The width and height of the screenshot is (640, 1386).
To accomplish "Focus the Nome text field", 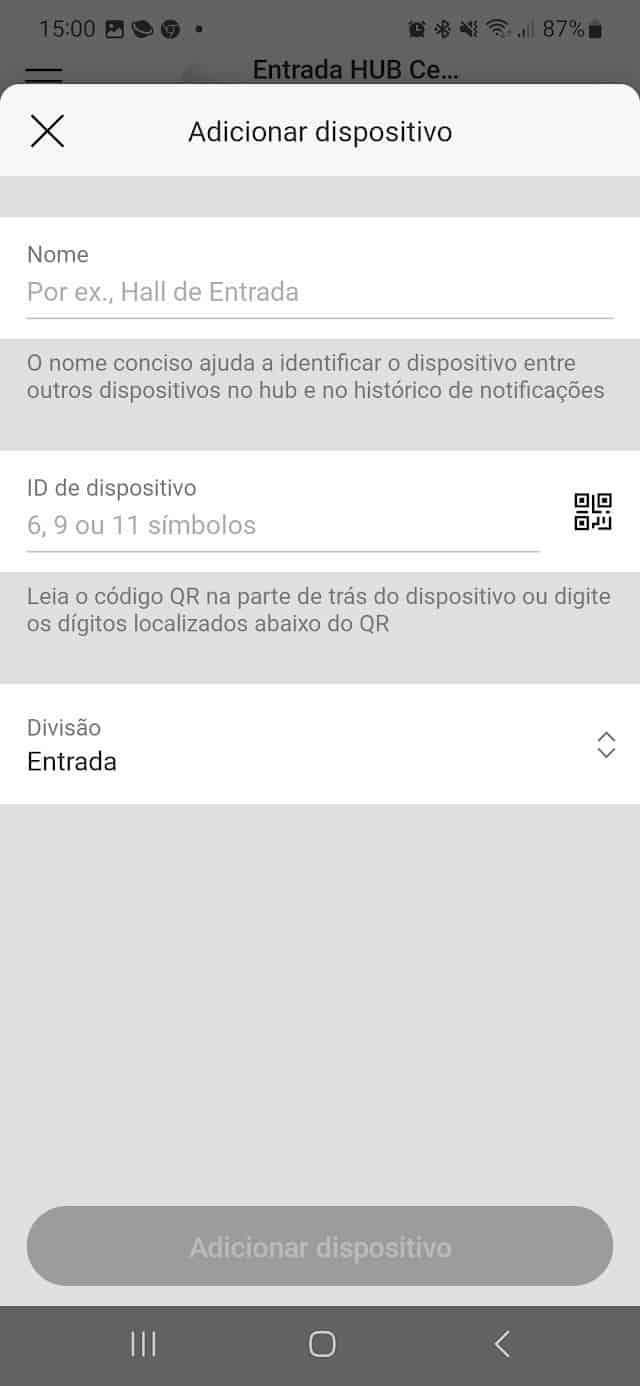I will (x=319, y=292).
